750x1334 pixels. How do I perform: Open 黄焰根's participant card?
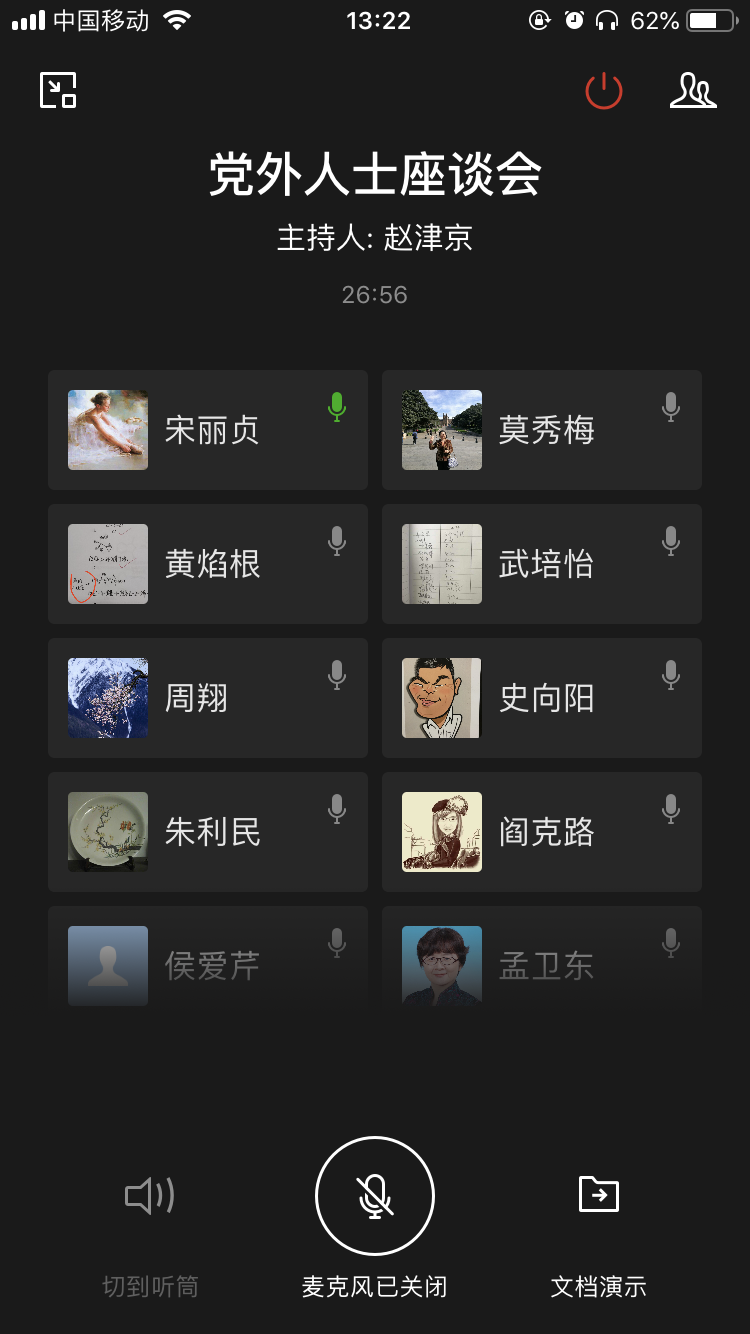[x=208, y=564]
